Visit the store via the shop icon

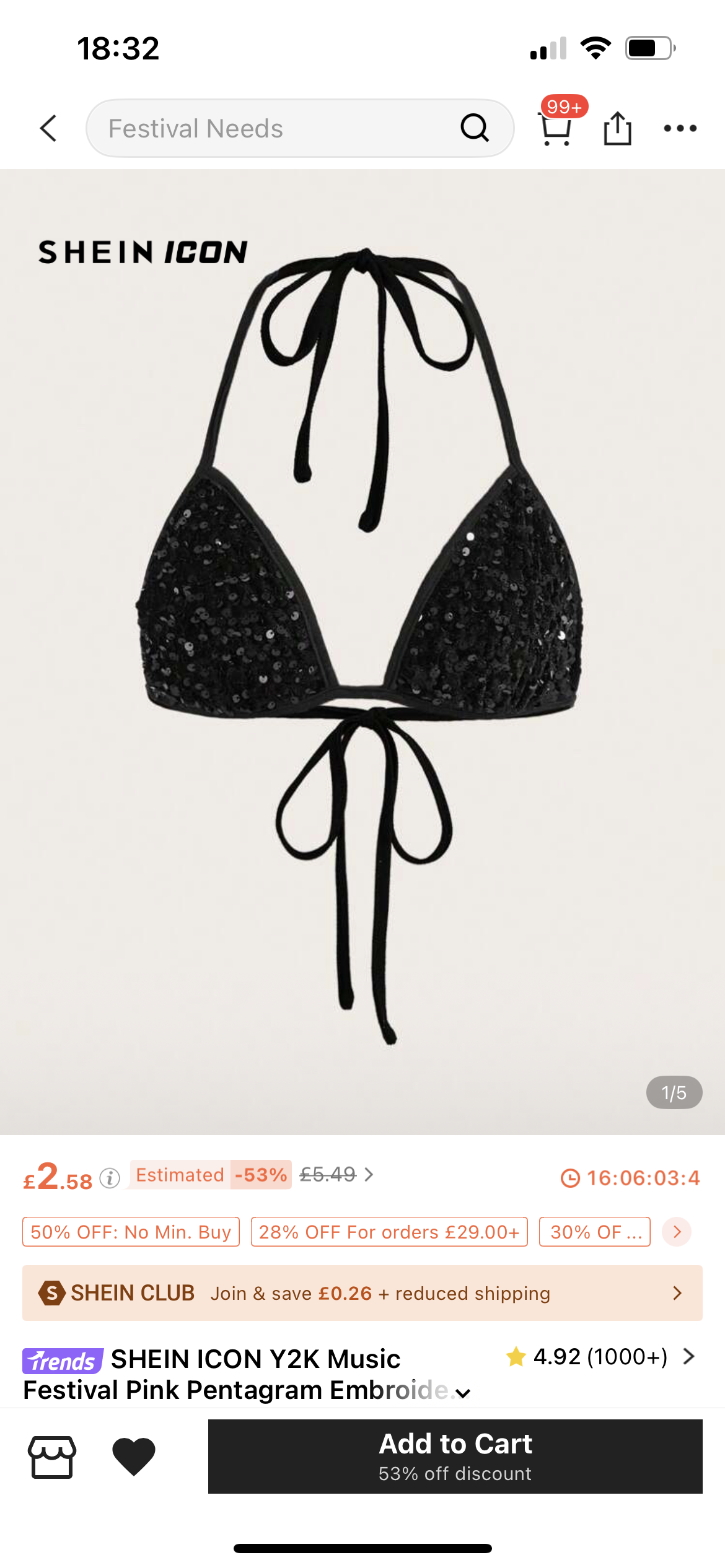tap(52, 1457)
